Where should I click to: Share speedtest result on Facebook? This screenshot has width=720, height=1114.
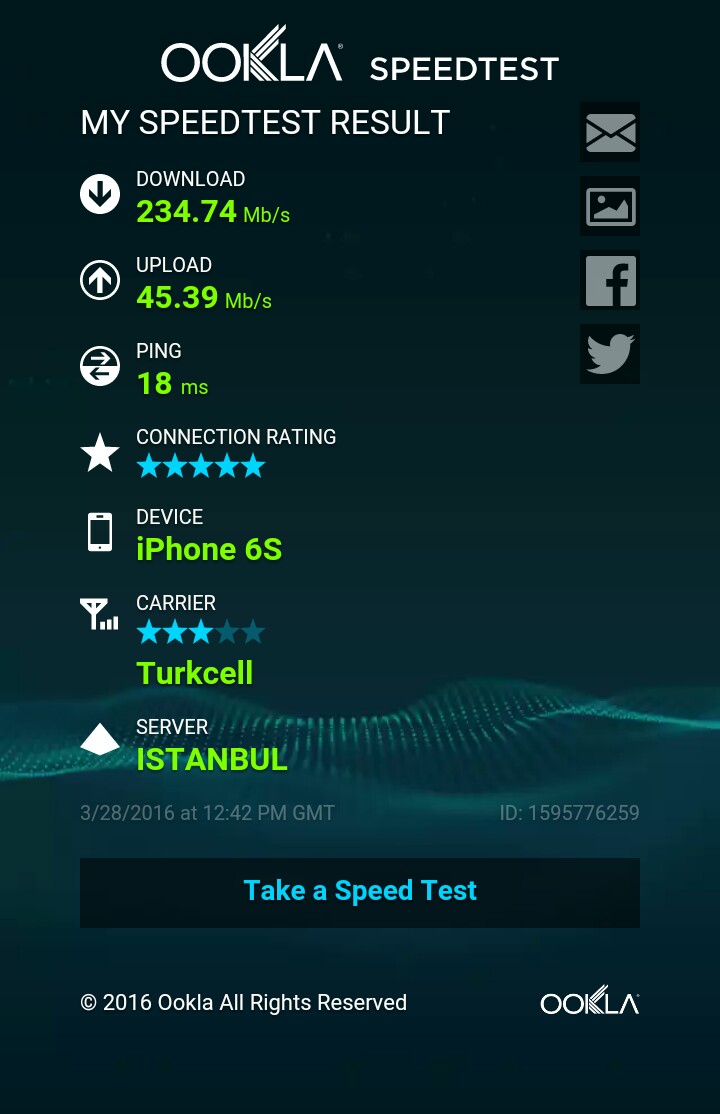point(610,280)
